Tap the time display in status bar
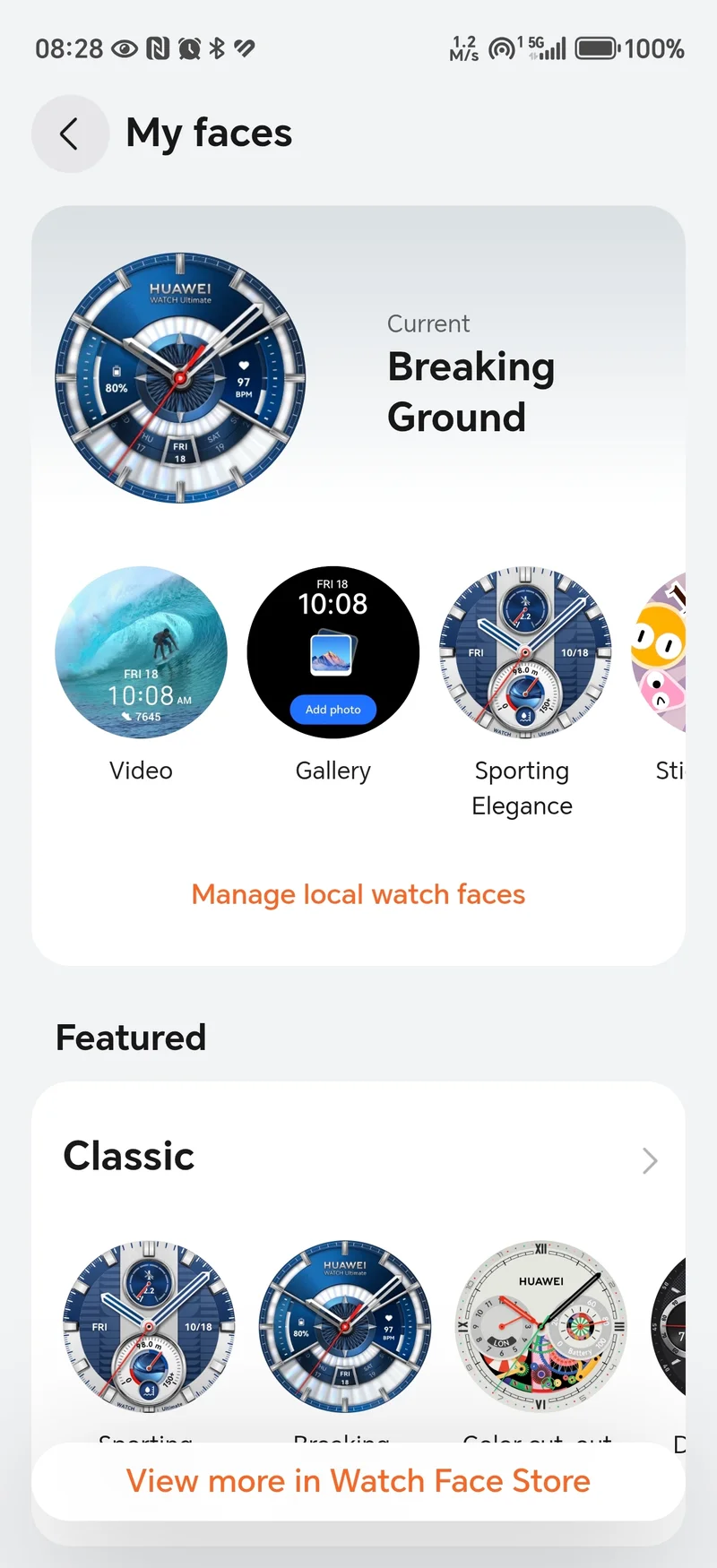 (x=69, y=49)
